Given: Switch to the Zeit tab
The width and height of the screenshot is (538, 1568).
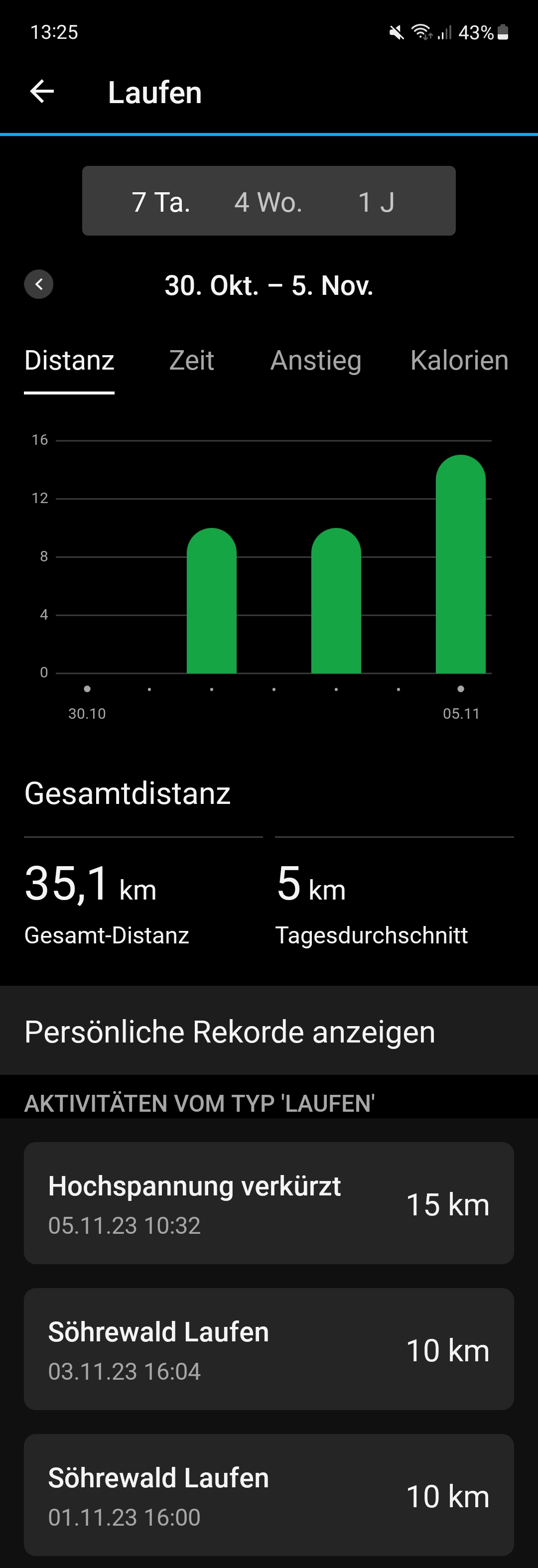Looking at the screenshot, I should click(x=191, y=360).
